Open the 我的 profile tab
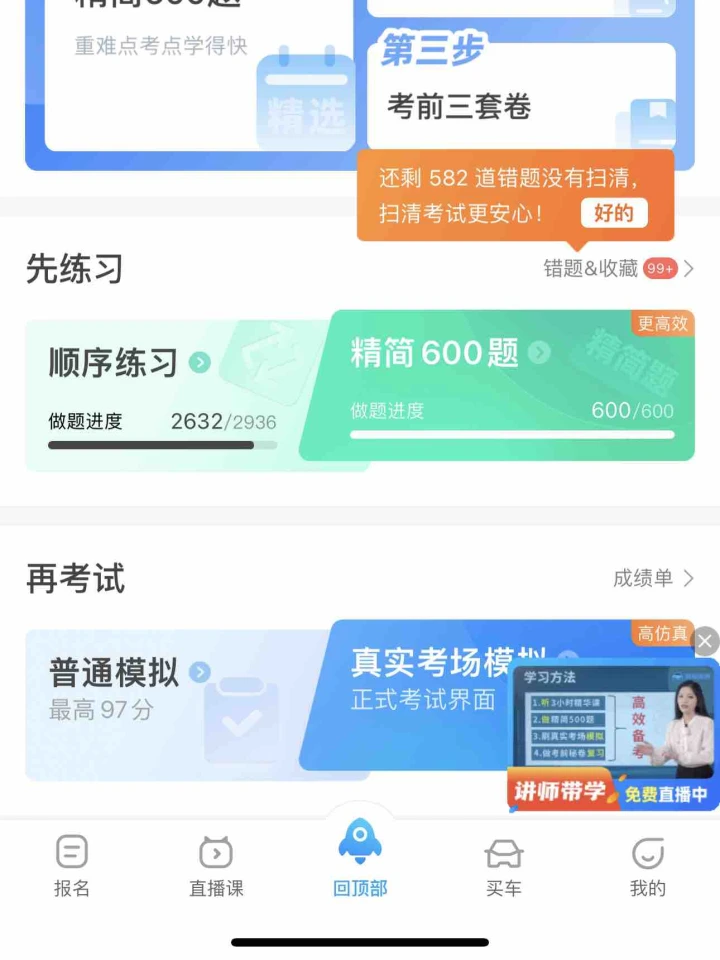This screenshot has width=720, height=960. pos(647,867)
